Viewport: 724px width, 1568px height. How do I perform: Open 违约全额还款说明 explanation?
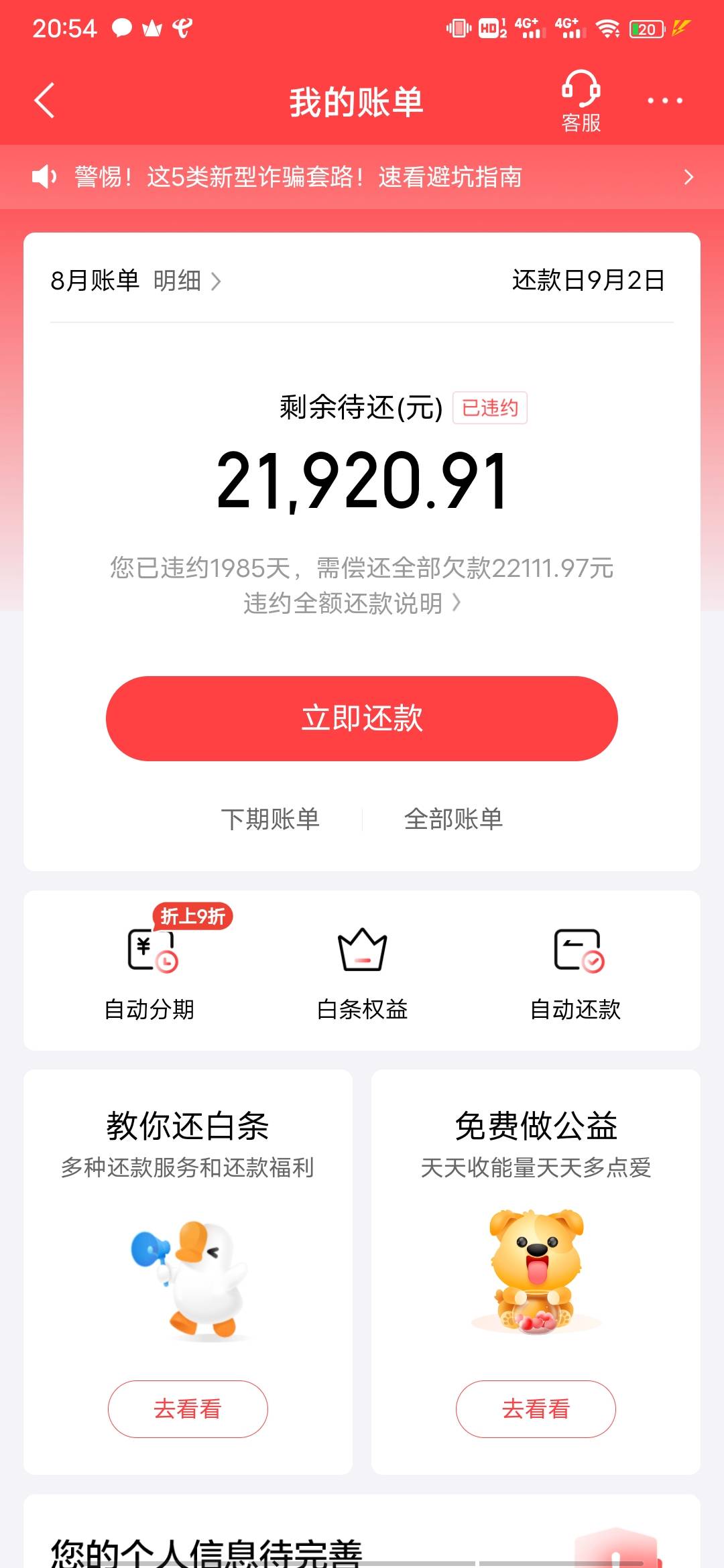[x=352, y=603]
